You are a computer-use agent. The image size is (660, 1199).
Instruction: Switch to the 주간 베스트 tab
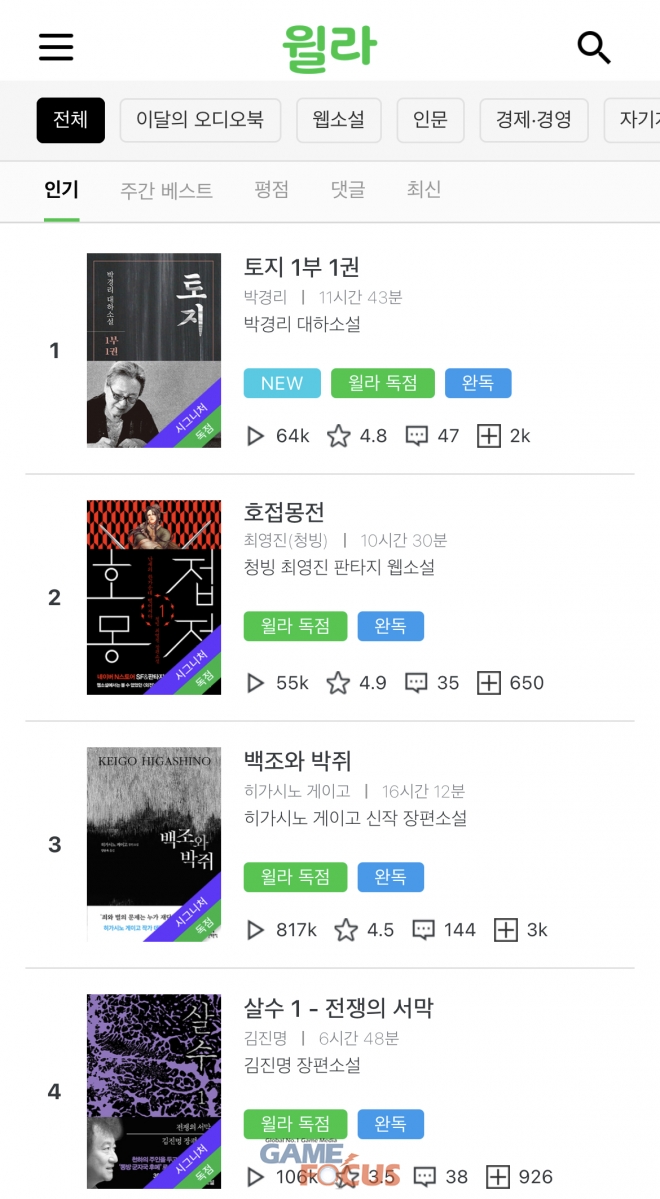click(166, 190)
